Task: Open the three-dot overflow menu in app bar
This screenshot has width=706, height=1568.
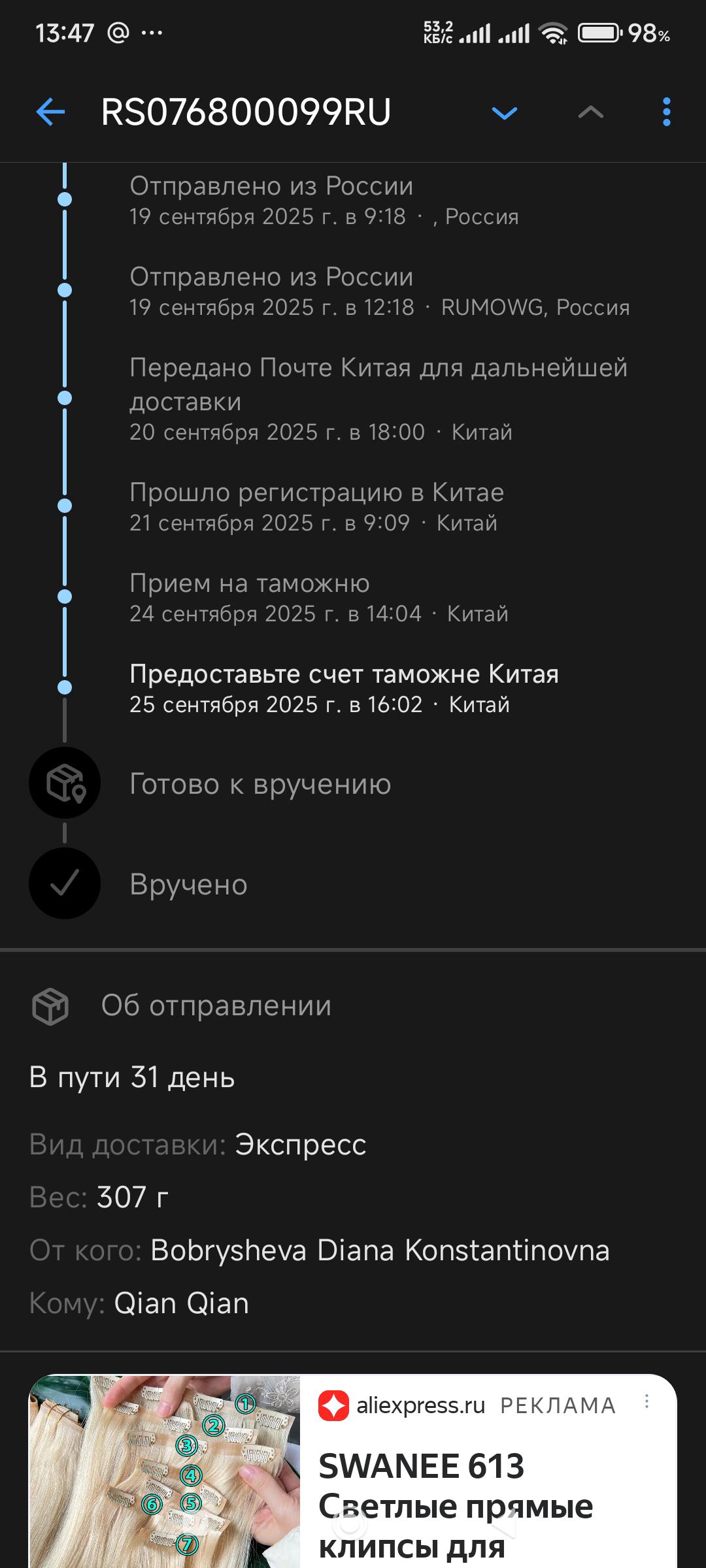Action: [x=666, y=112]
